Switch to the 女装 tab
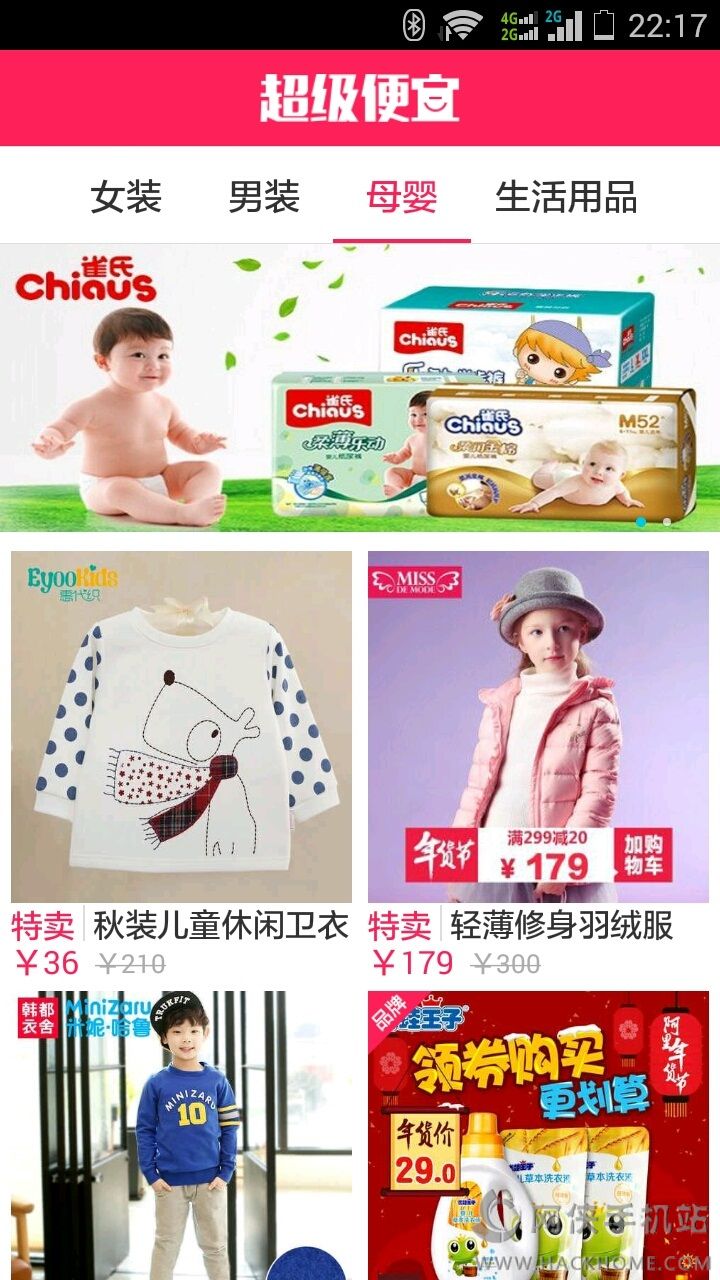The width and height of the screenshot is (720, 1280). pyautogui.click(x=126, y=197)
